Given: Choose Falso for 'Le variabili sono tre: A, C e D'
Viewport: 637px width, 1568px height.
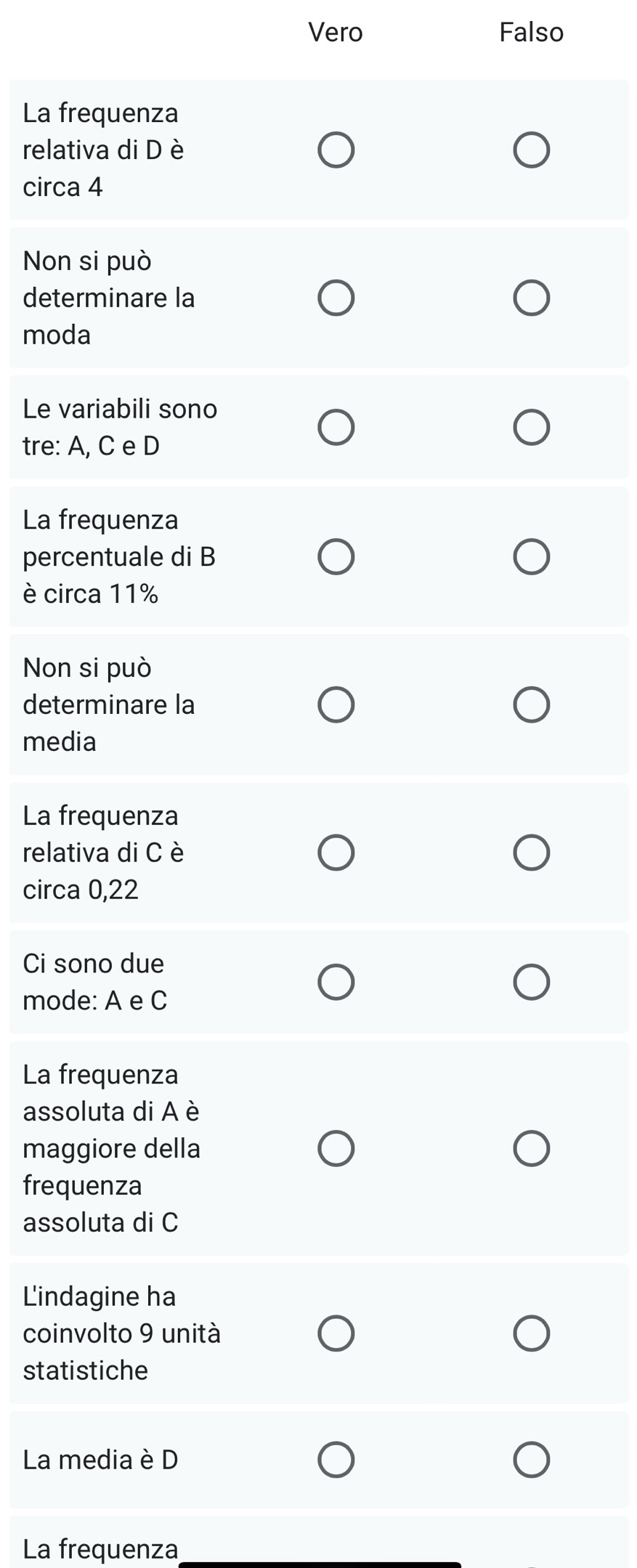Looking at the screenshot, I should click(x=531, y=427).
